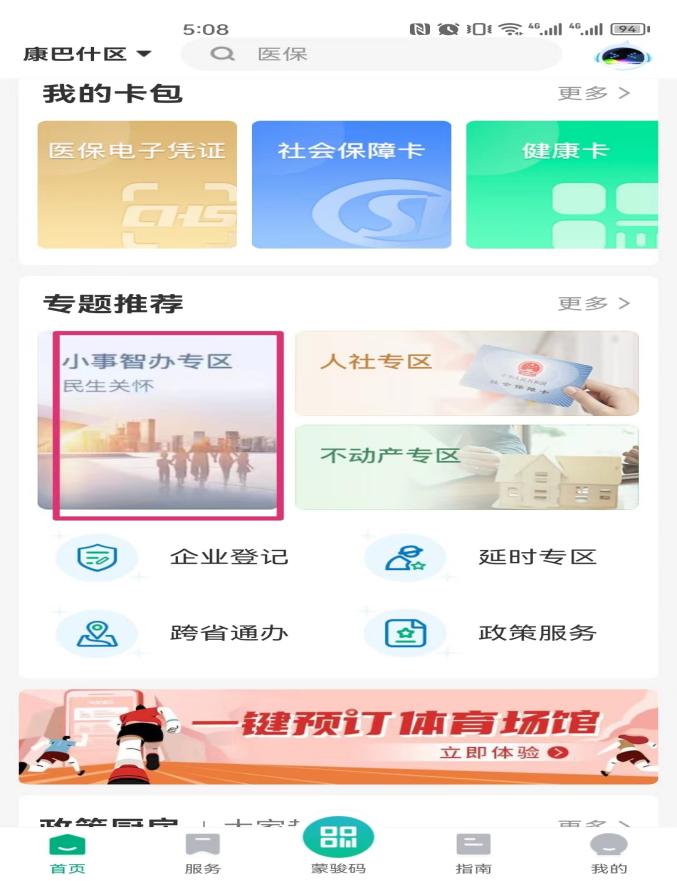Image resolution: width=677 pixels, height=881 pixels.
Task: Switch to the 指南 tab
Action: pos(473,854)
